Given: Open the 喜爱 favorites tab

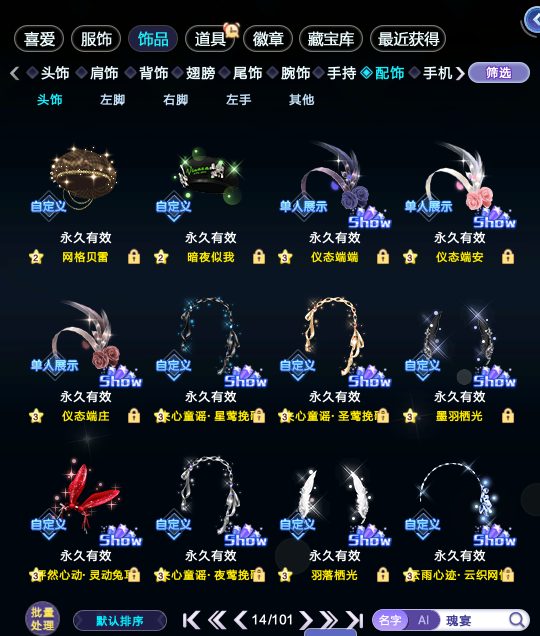Looking at the screenshot, I should tap(39, 39).
